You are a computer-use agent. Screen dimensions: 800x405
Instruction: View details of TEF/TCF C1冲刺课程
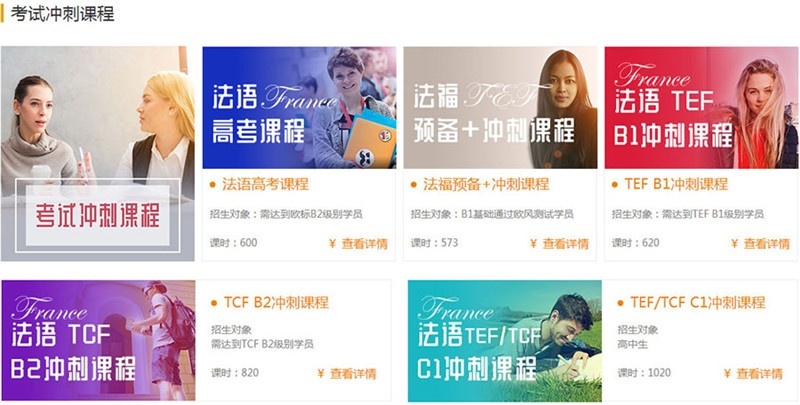753,375
